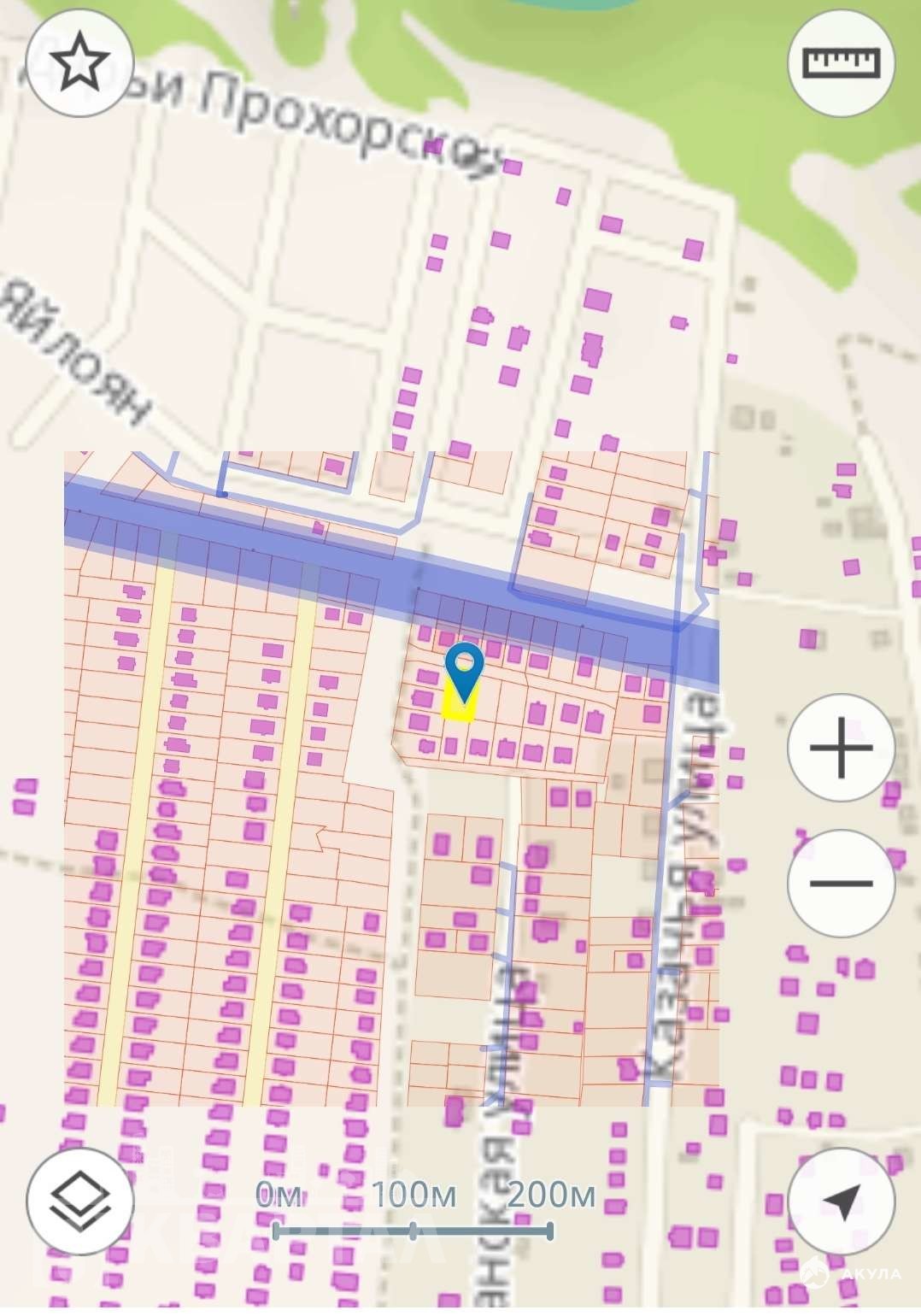Zoom in with the plus button
921x1316 pixels.
point(841,748)
